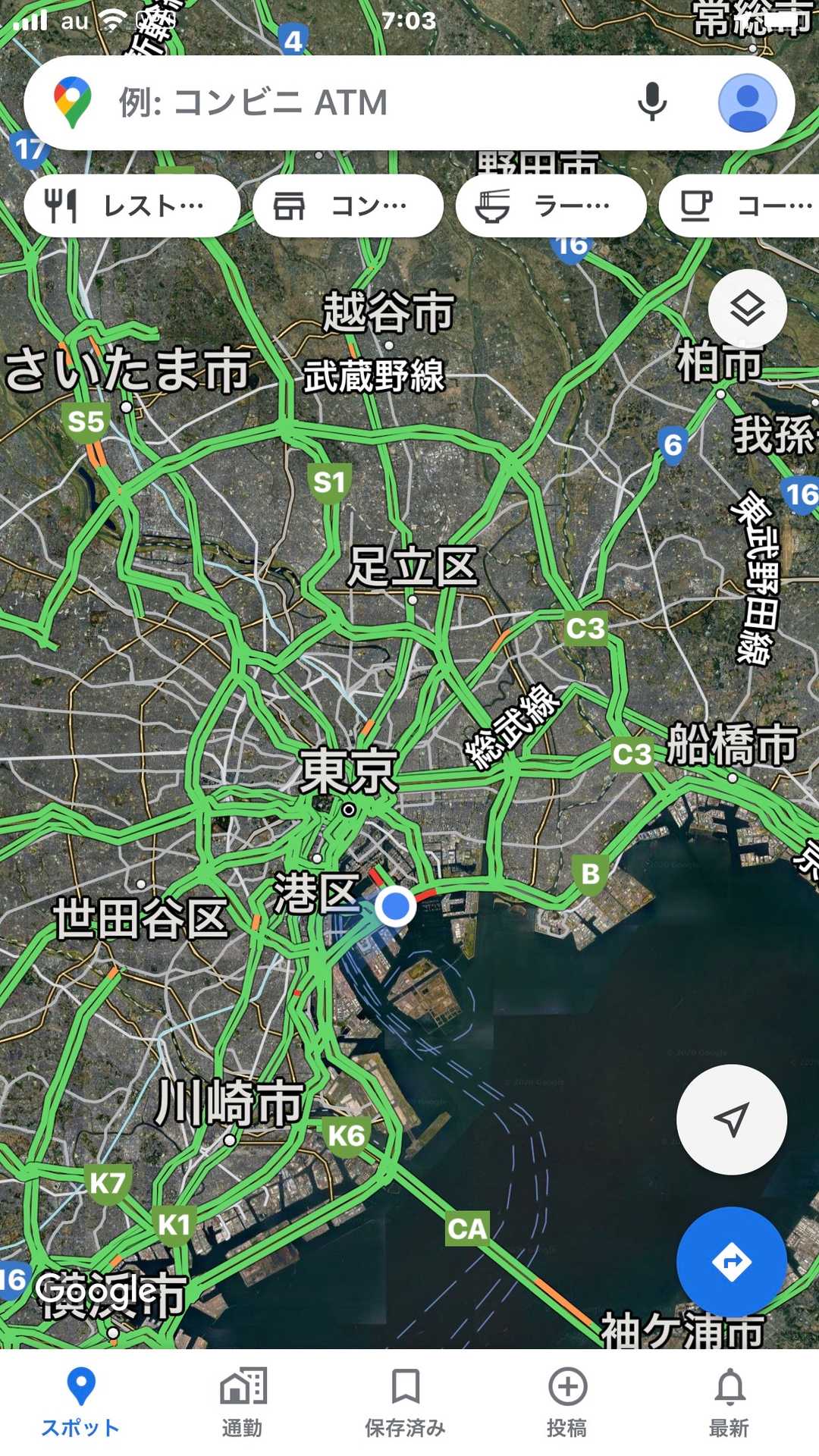Select the ラー… ramen chip

click(x=551, y=206)
